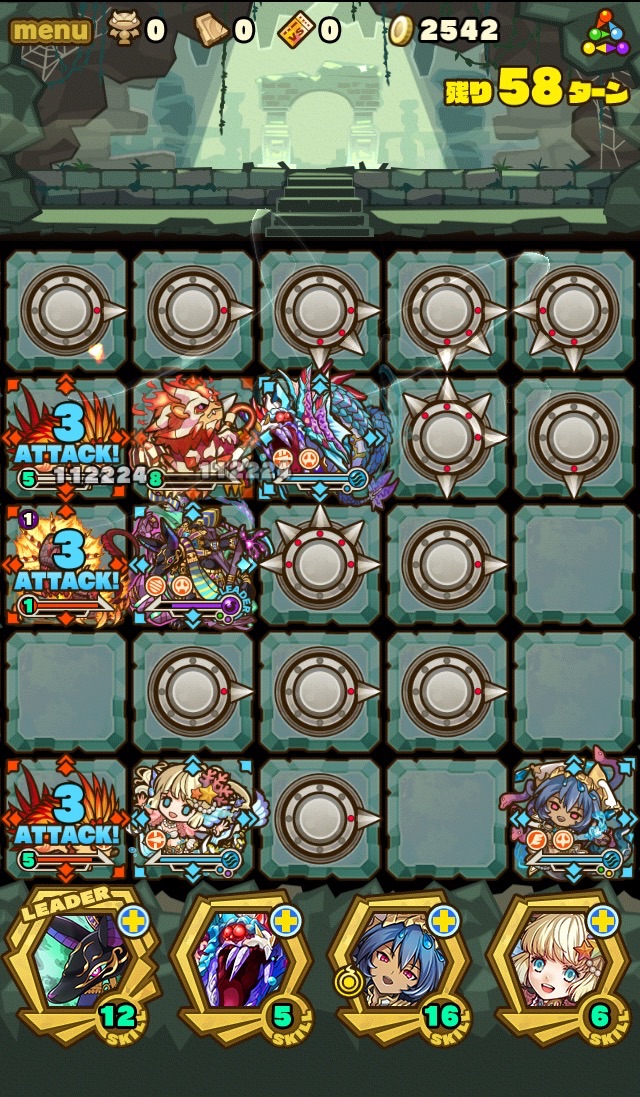Select the blue-haired character with skill 16
The width and height of the screenshot is (640, 1097).
[401, 967]
